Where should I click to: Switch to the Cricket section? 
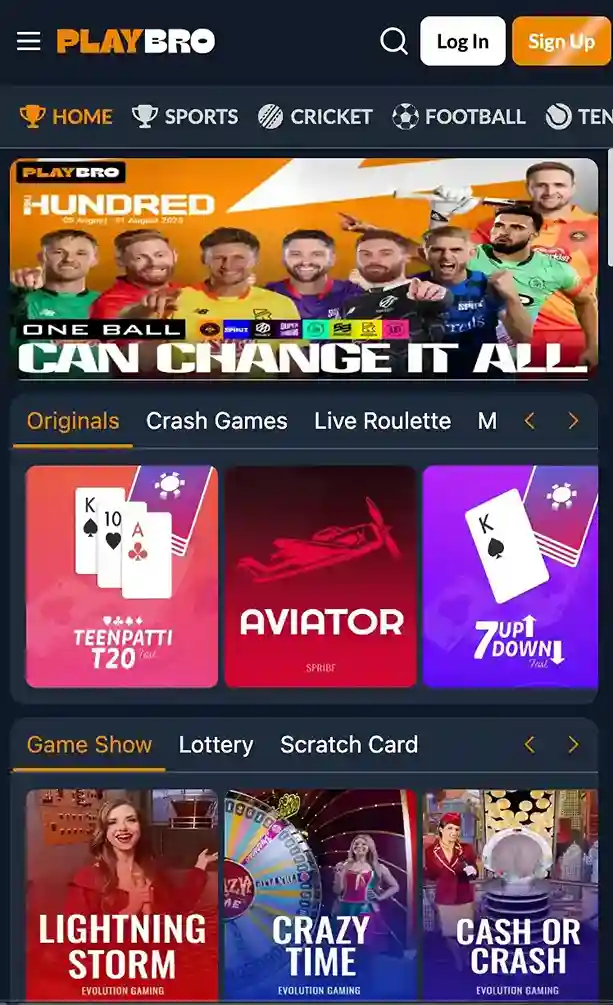[x=315, y=116]
